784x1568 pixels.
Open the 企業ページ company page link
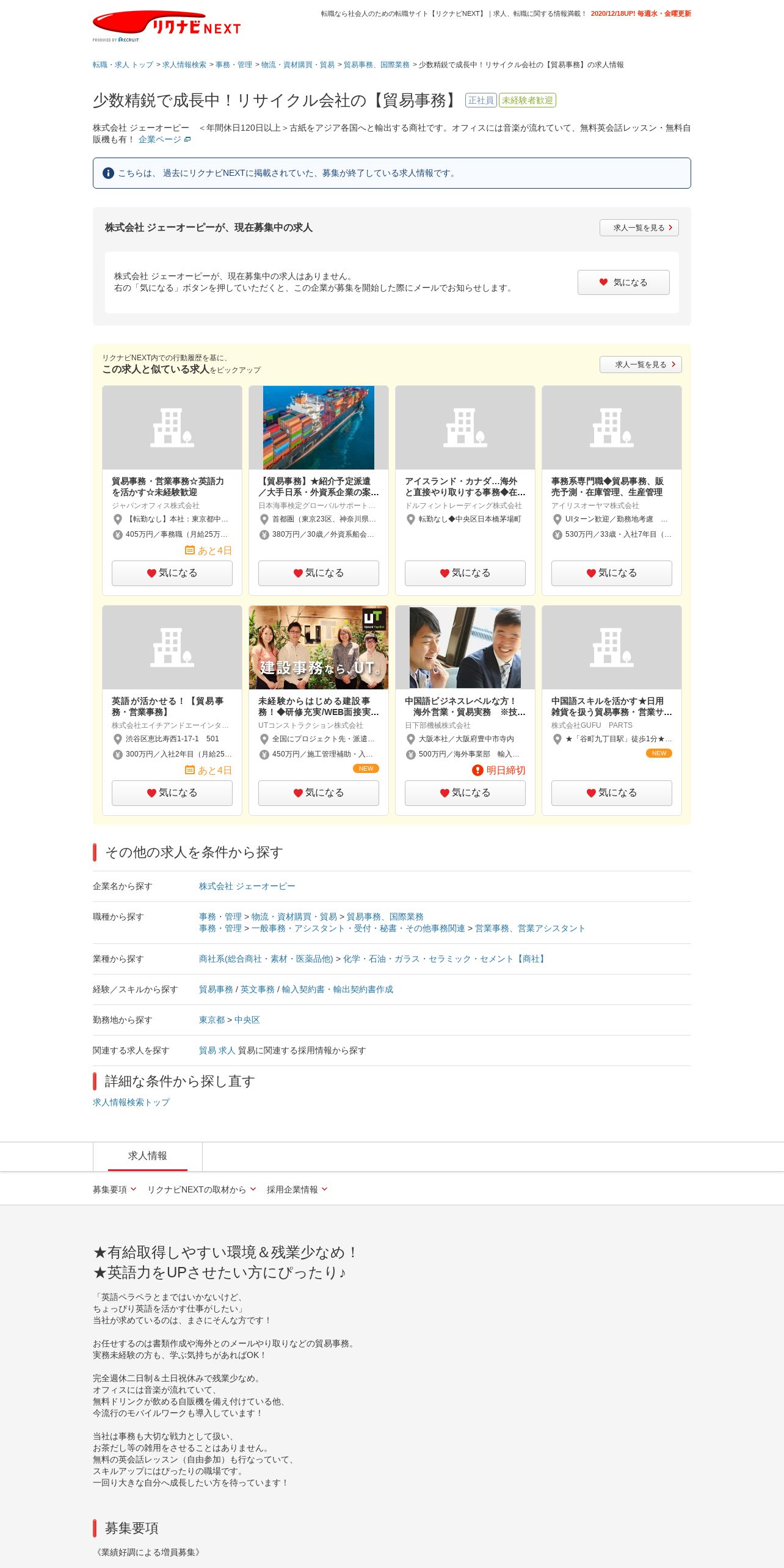160,139
